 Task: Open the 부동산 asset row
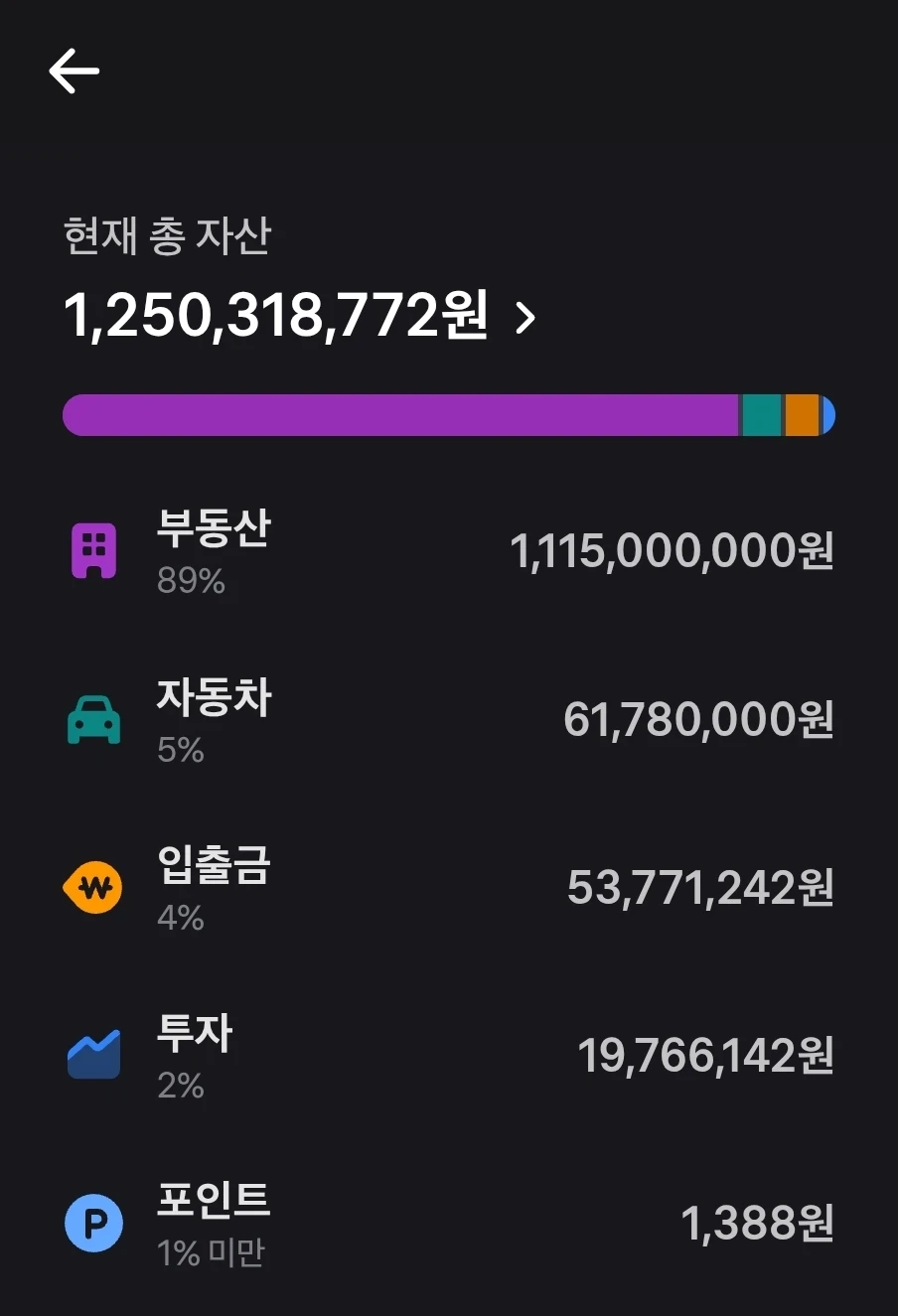pyautogui.click(x=449, y=551)
